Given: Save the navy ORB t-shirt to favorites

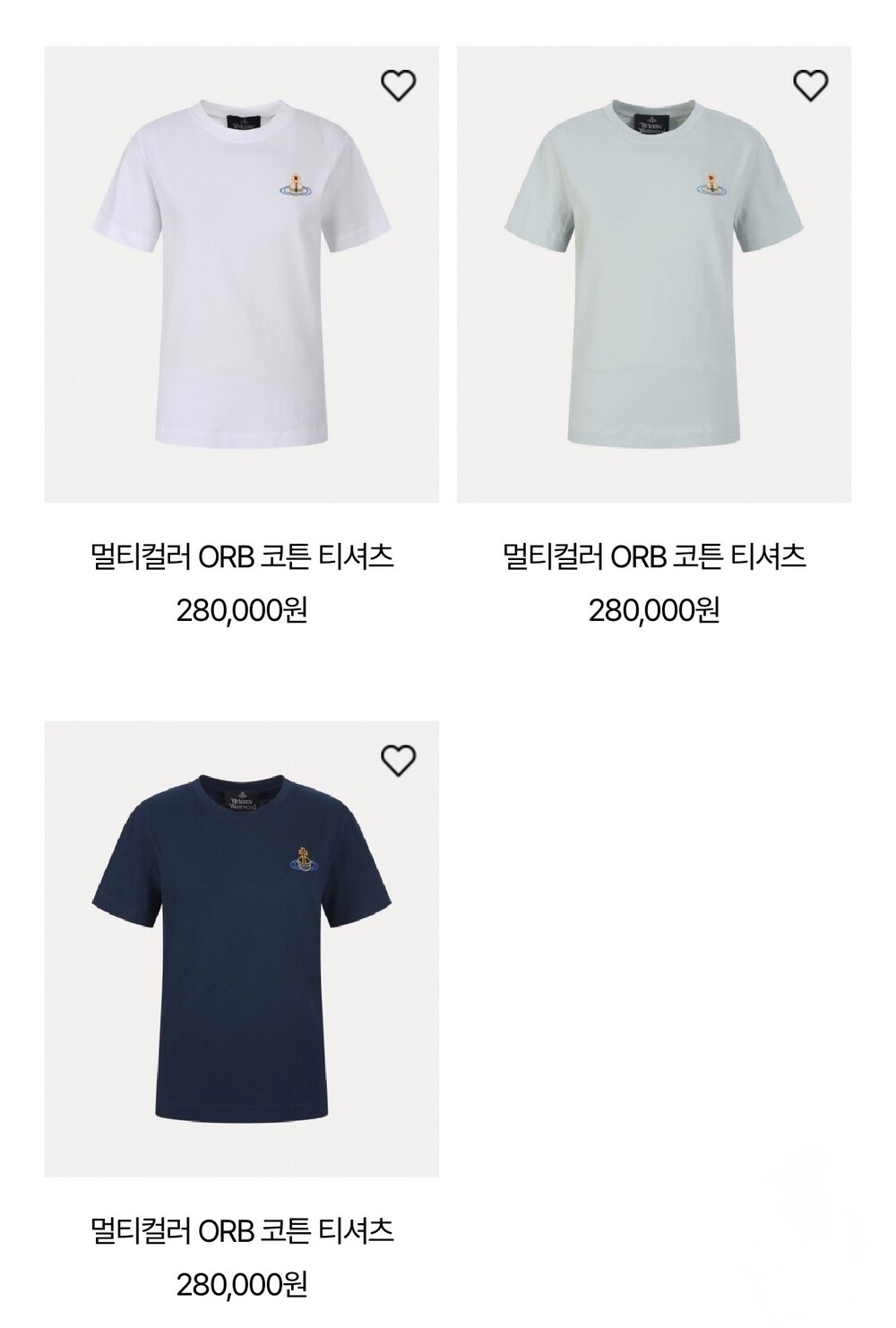Looking at the screenshot, I should click(x=399, y=760).
